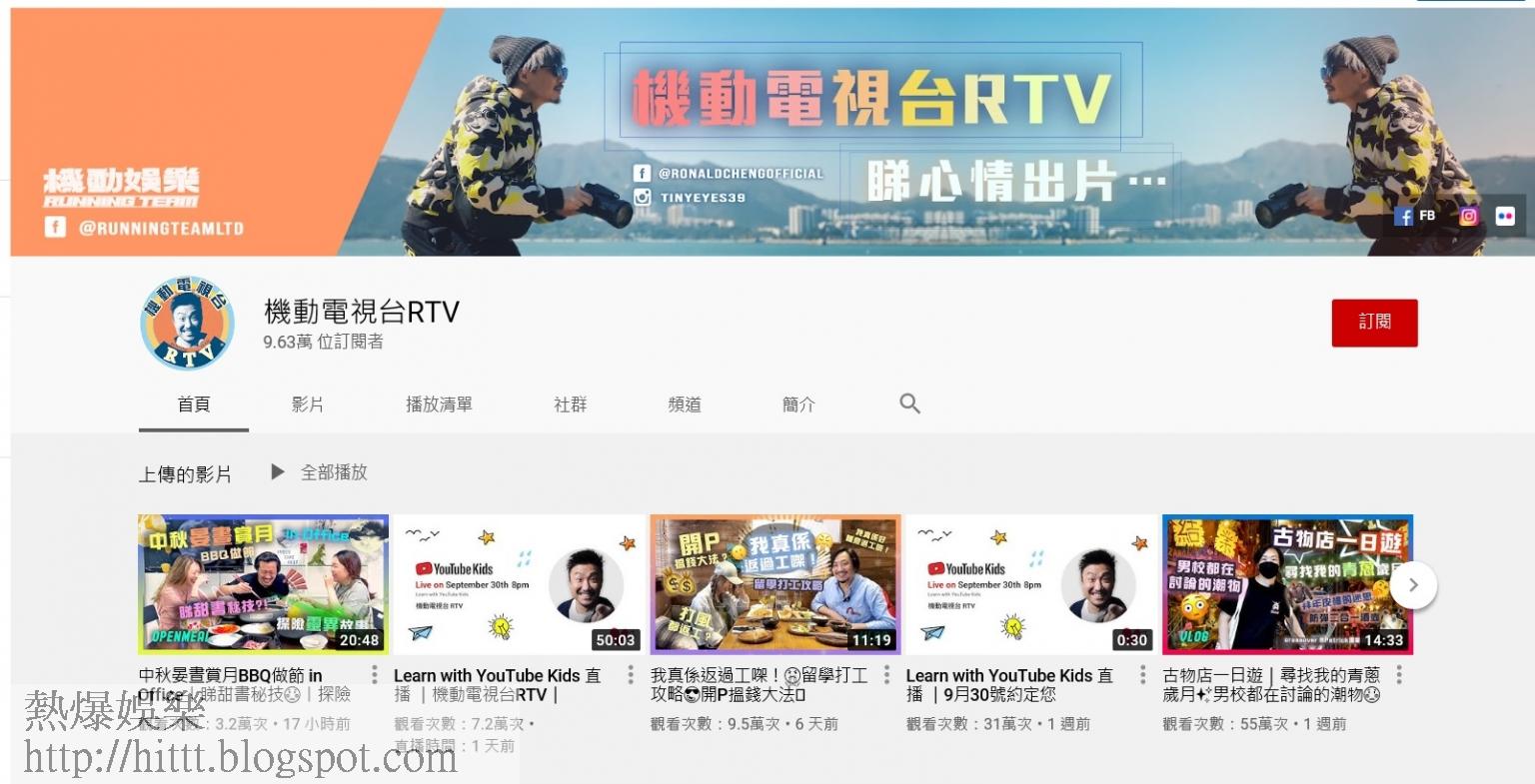Open the 中秋宴畫賞月BBQ做節 video
Image resolution: width=1535 pixels, height=784 pixels.
click(x=263, y=584)
